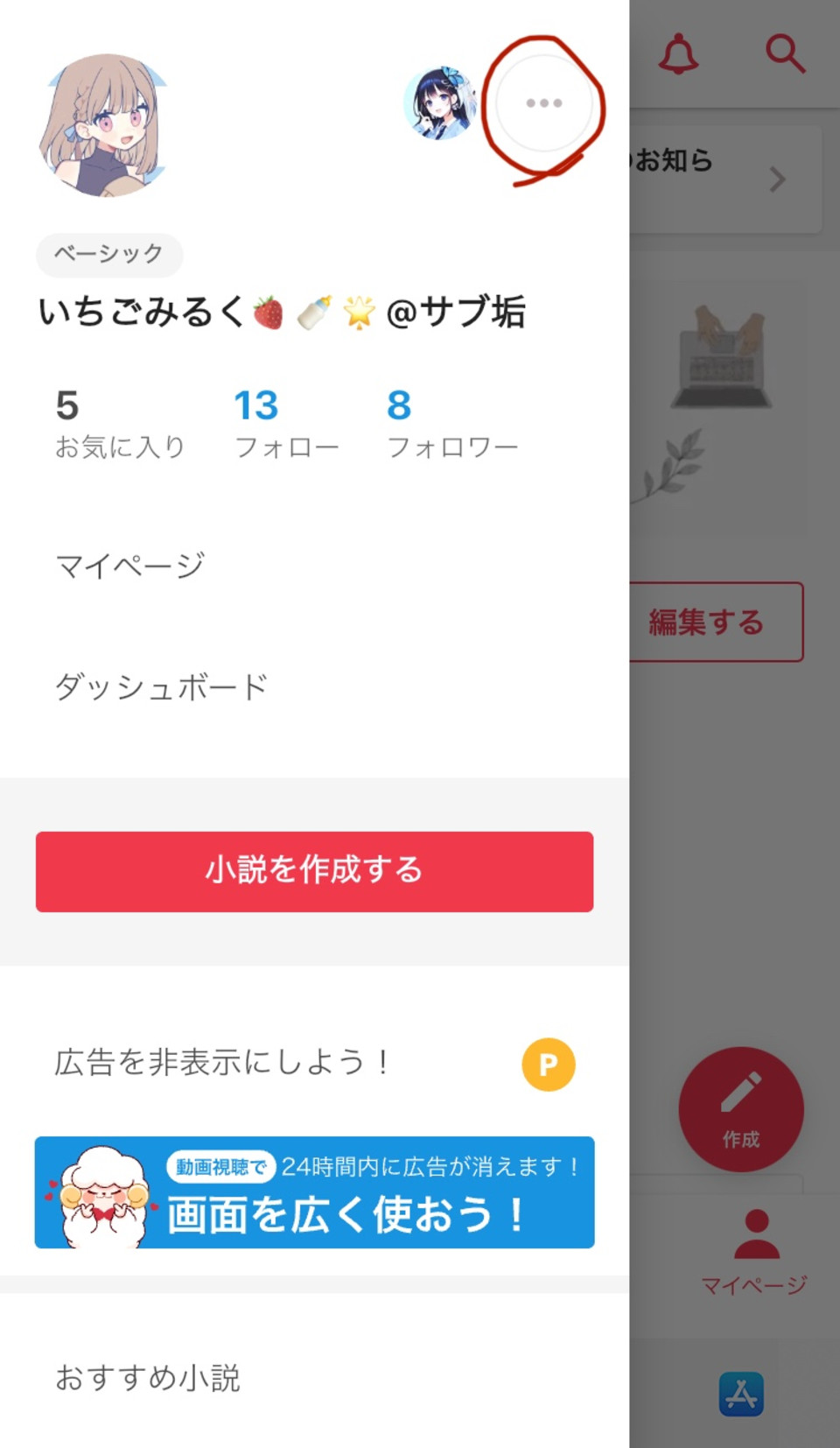Viewport: 840px width, 1448px height.
Task: Open the 画面を広く使おう！ banner
Action: pyautogui.click(x=314, y=1192)
